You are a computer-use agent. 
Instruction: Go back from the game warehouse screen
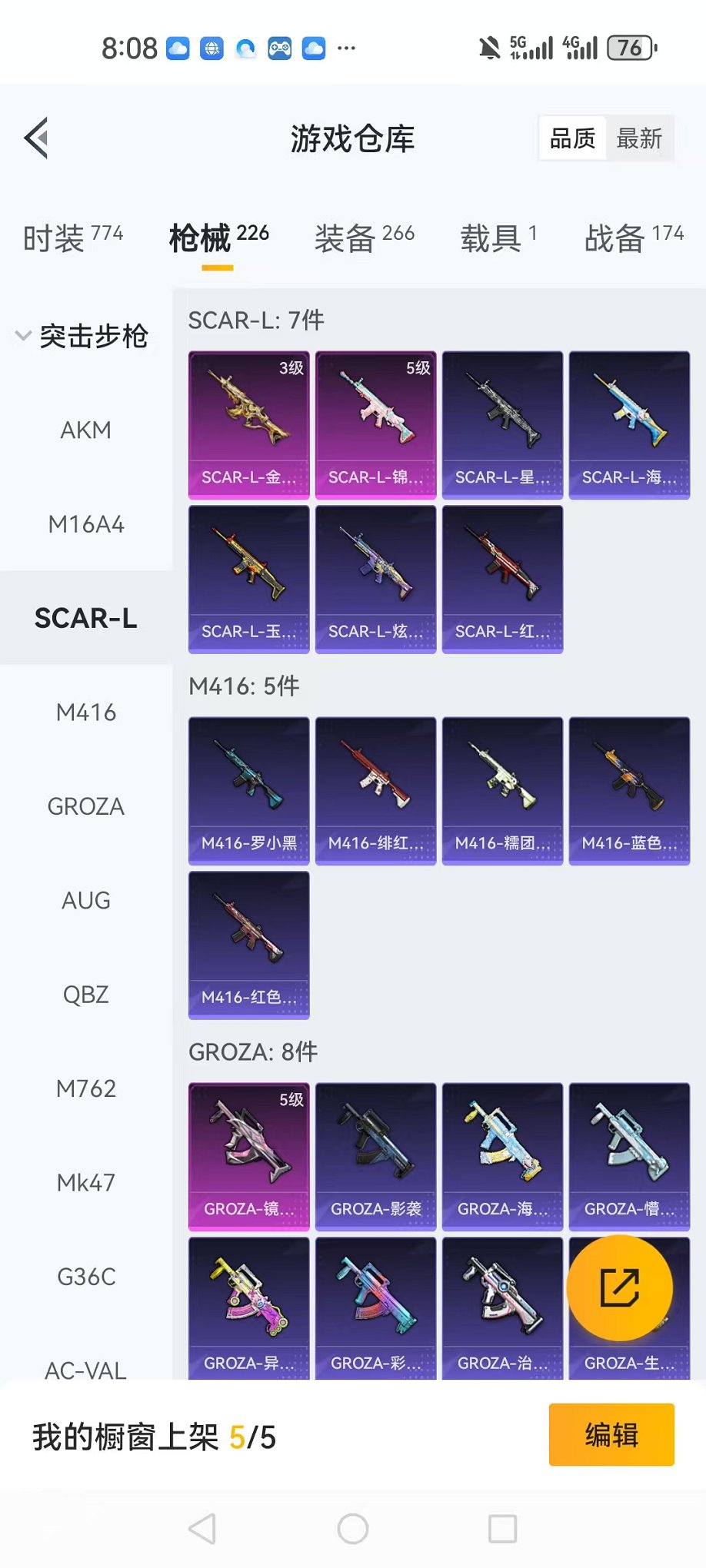(36, 138)
